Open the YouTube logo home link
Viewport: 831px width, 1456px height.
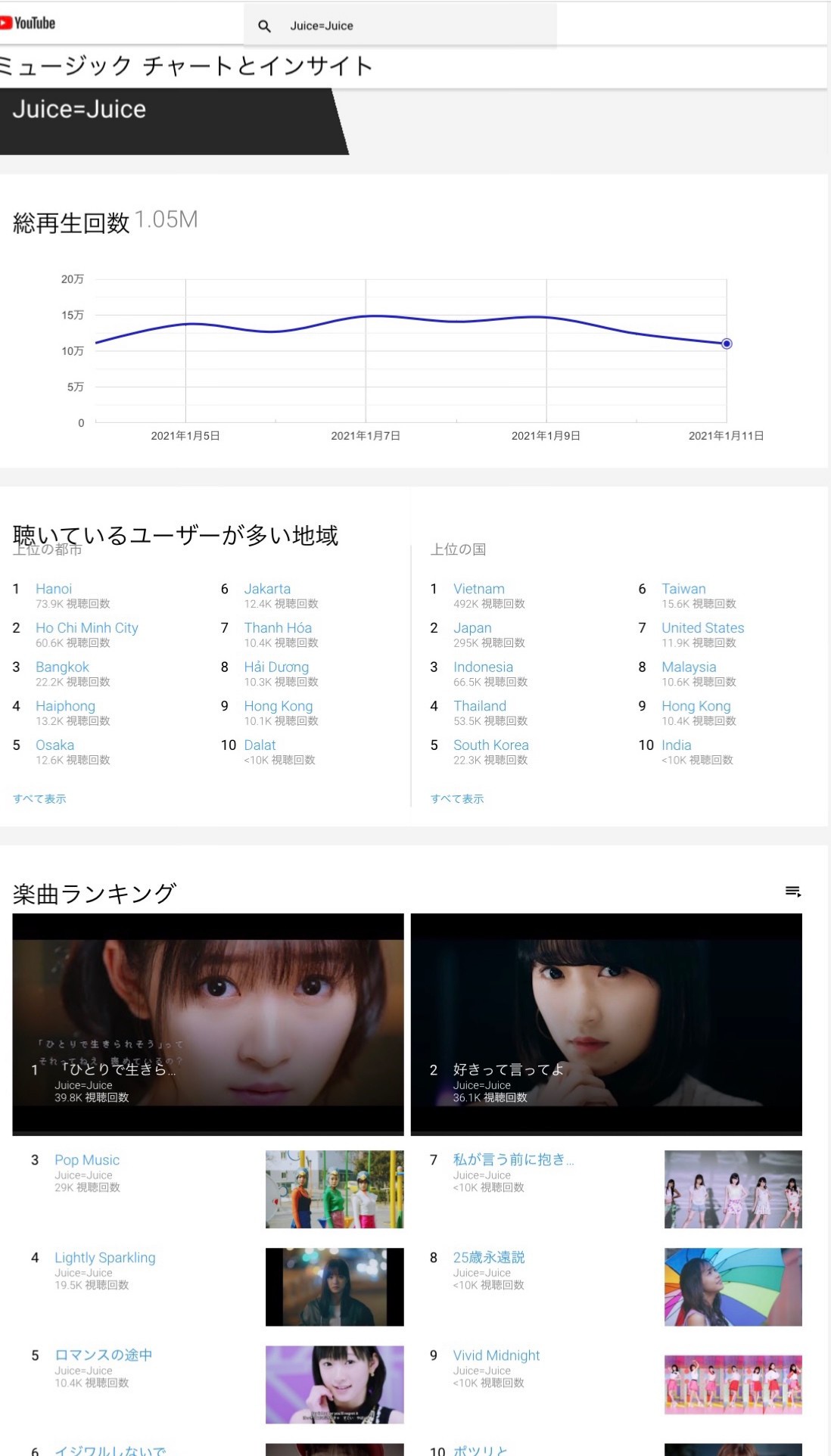coord(28,23)
